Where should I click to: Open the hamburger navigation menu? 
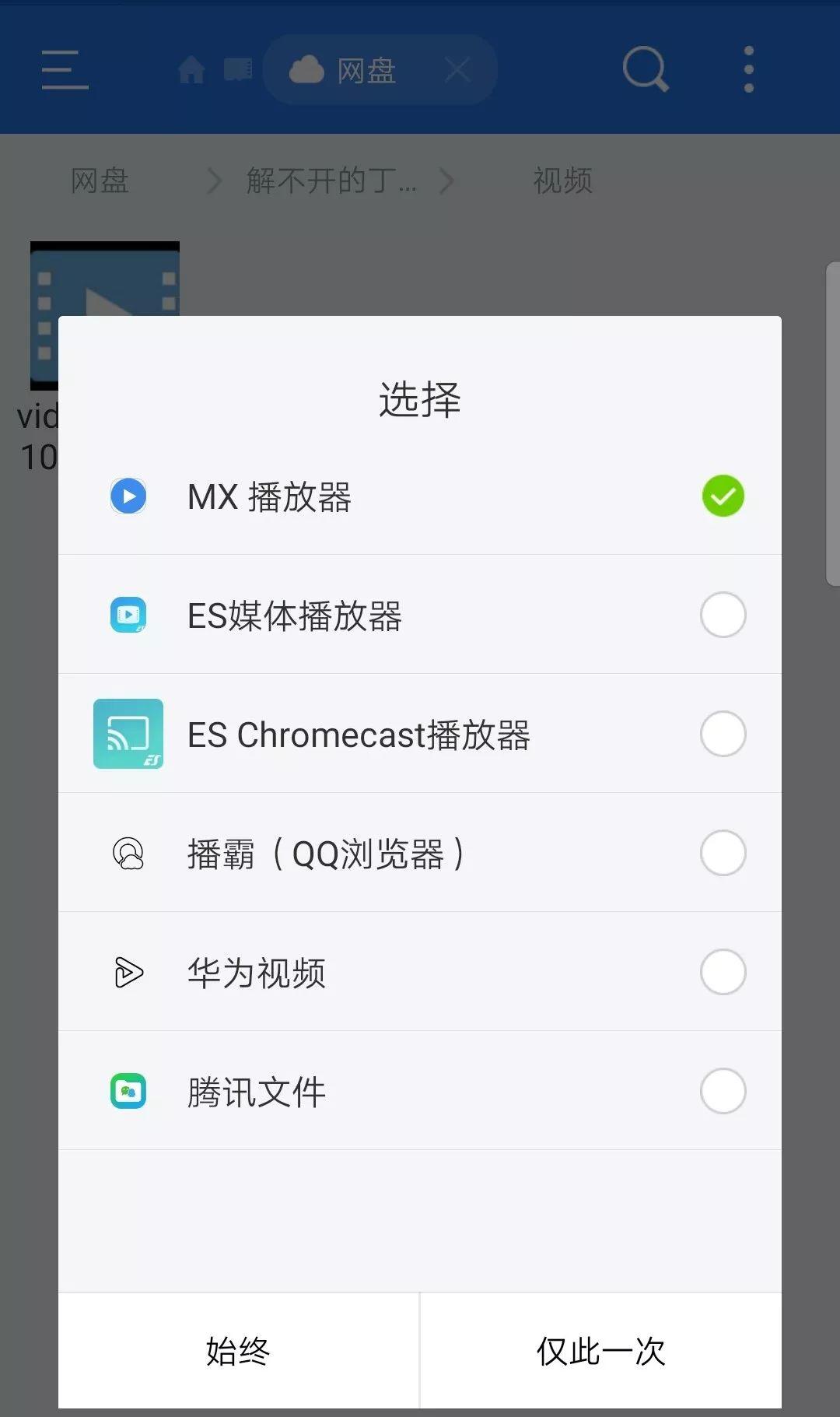click(x=64, y=68)
